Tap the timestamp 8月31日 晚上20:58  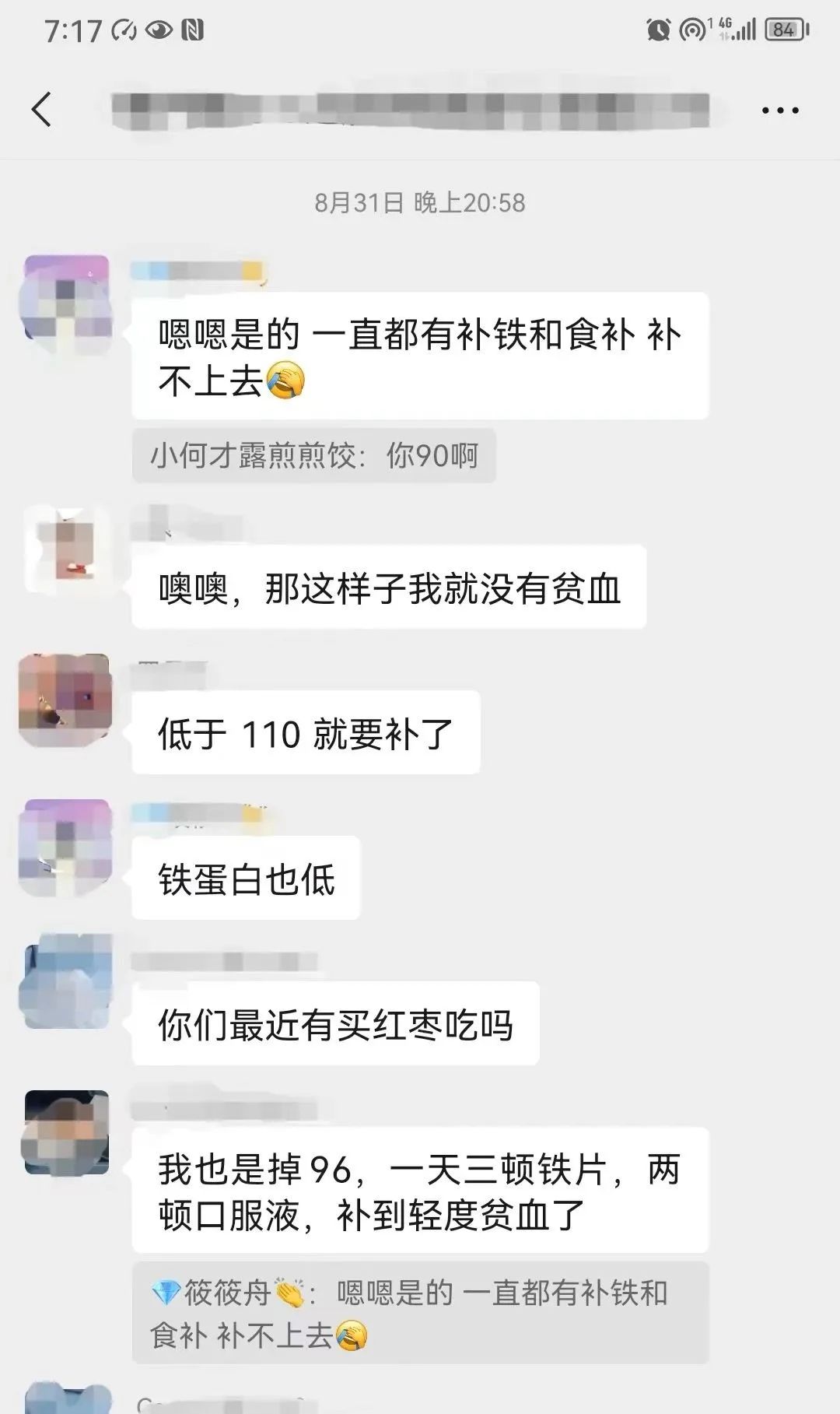tap(420, 204)
